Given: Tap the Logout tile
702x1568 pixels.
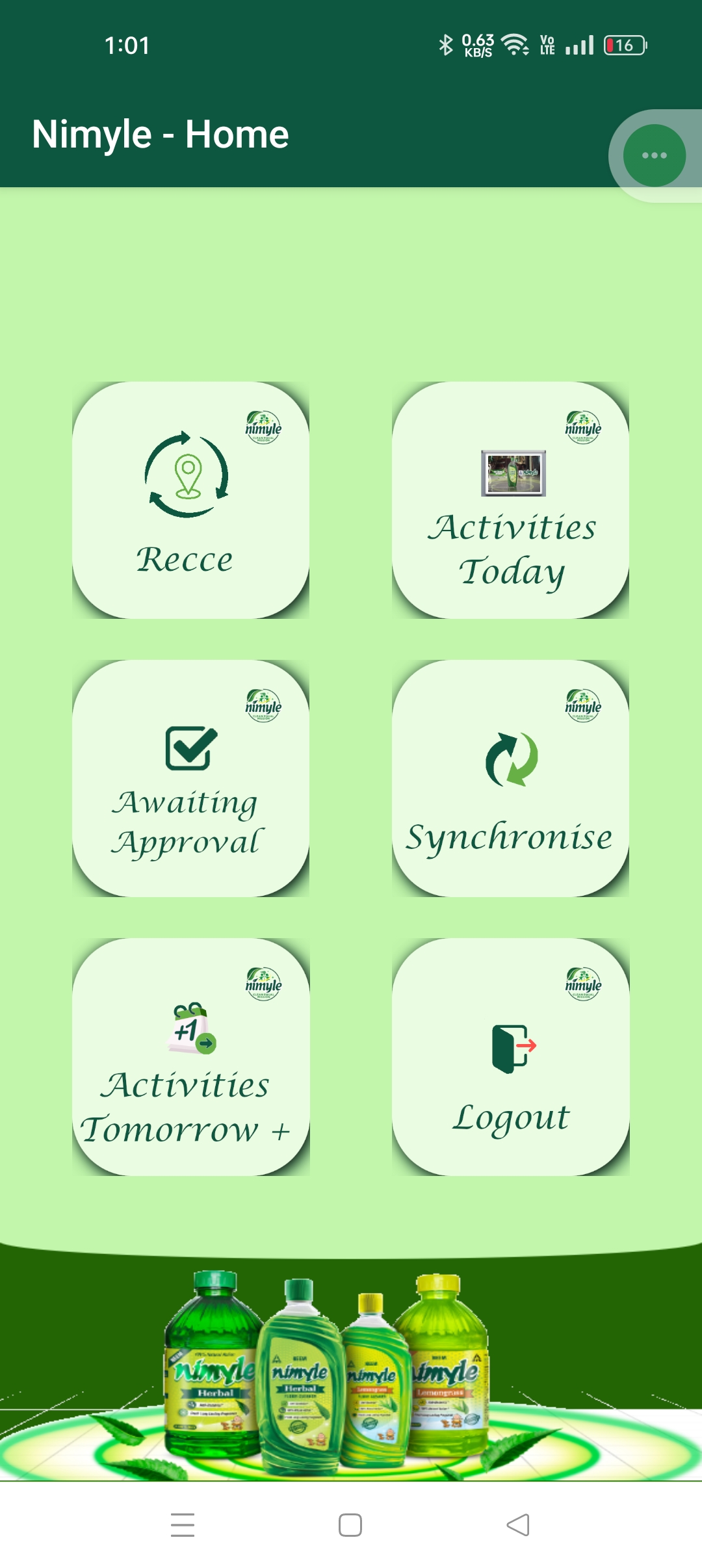Looking at the screenshot, I should tap(510, 1056).
